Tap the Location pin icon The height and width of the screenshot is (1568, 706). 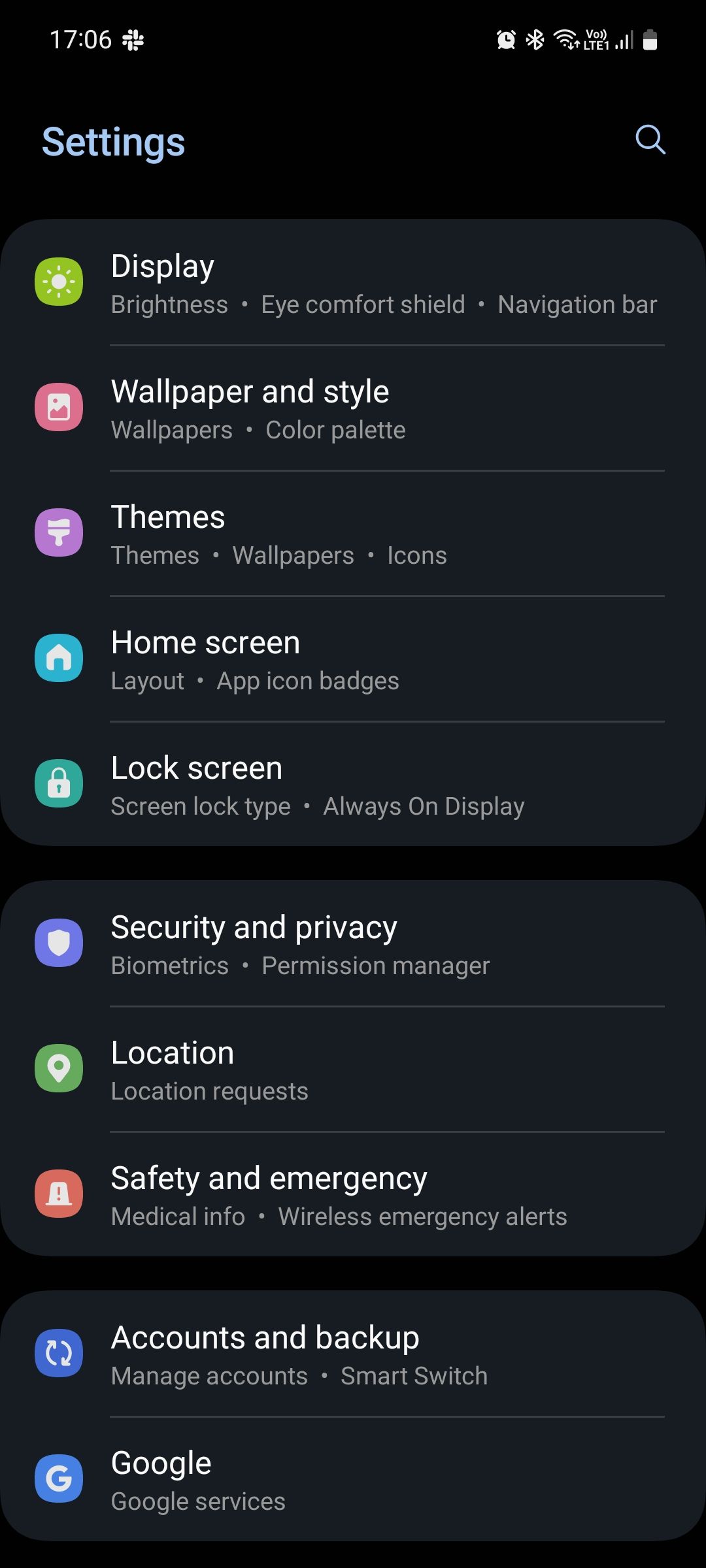point(59,1069)
